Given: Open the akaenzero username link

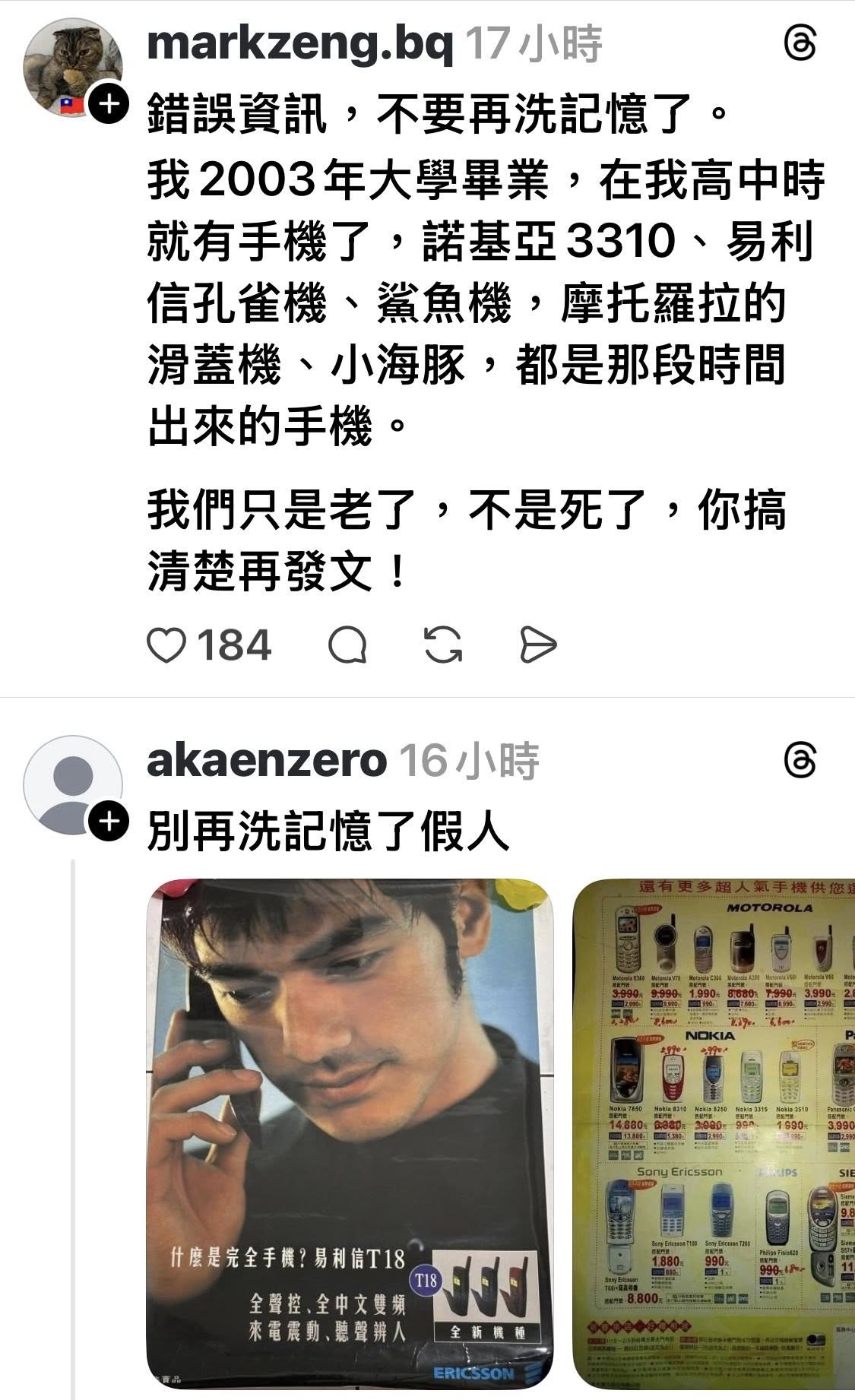Looking at the screenshot, I should pyautogui.click(x=266, y=761).
